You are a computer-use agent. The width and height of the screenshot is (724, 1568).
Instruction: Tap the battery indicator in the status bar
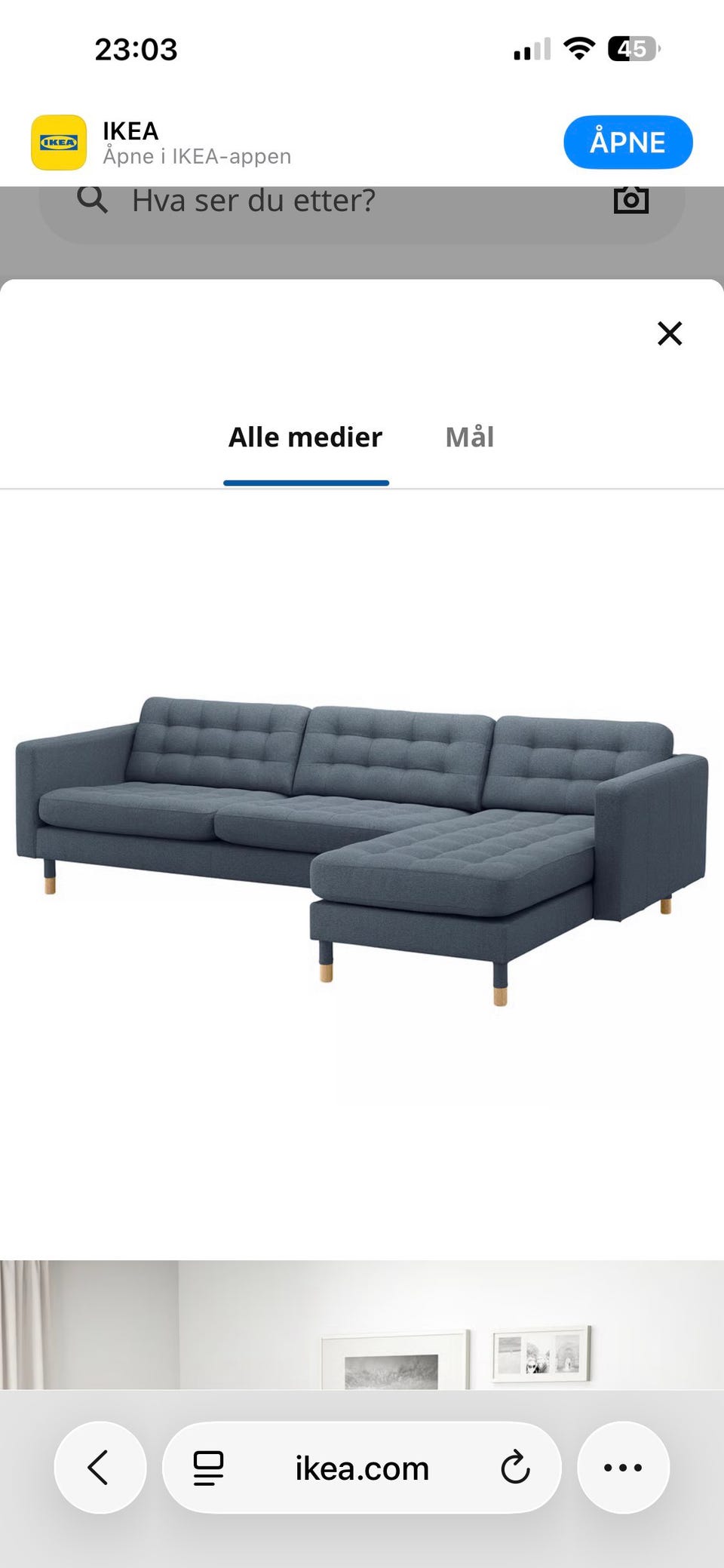(x=633, y=49)
